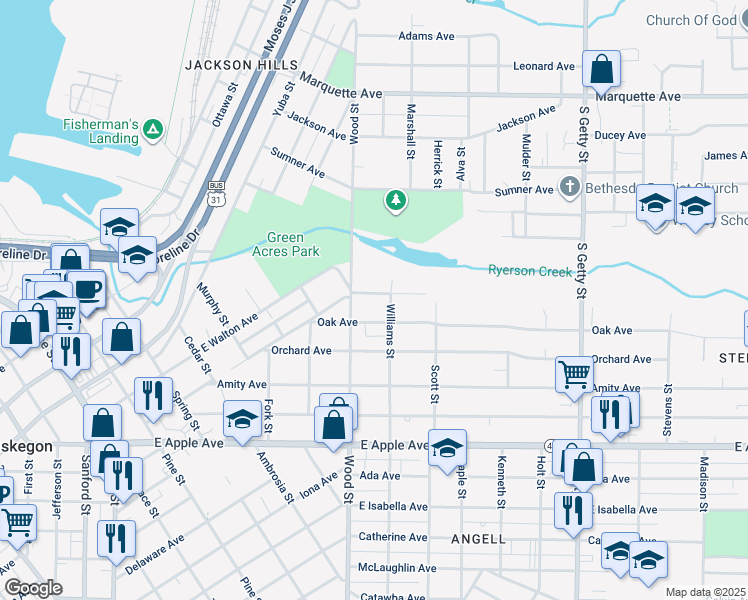This screenshot has height=600, width=748.
Task: Open the school marker at Scott St
Action: tap(447, 447)
